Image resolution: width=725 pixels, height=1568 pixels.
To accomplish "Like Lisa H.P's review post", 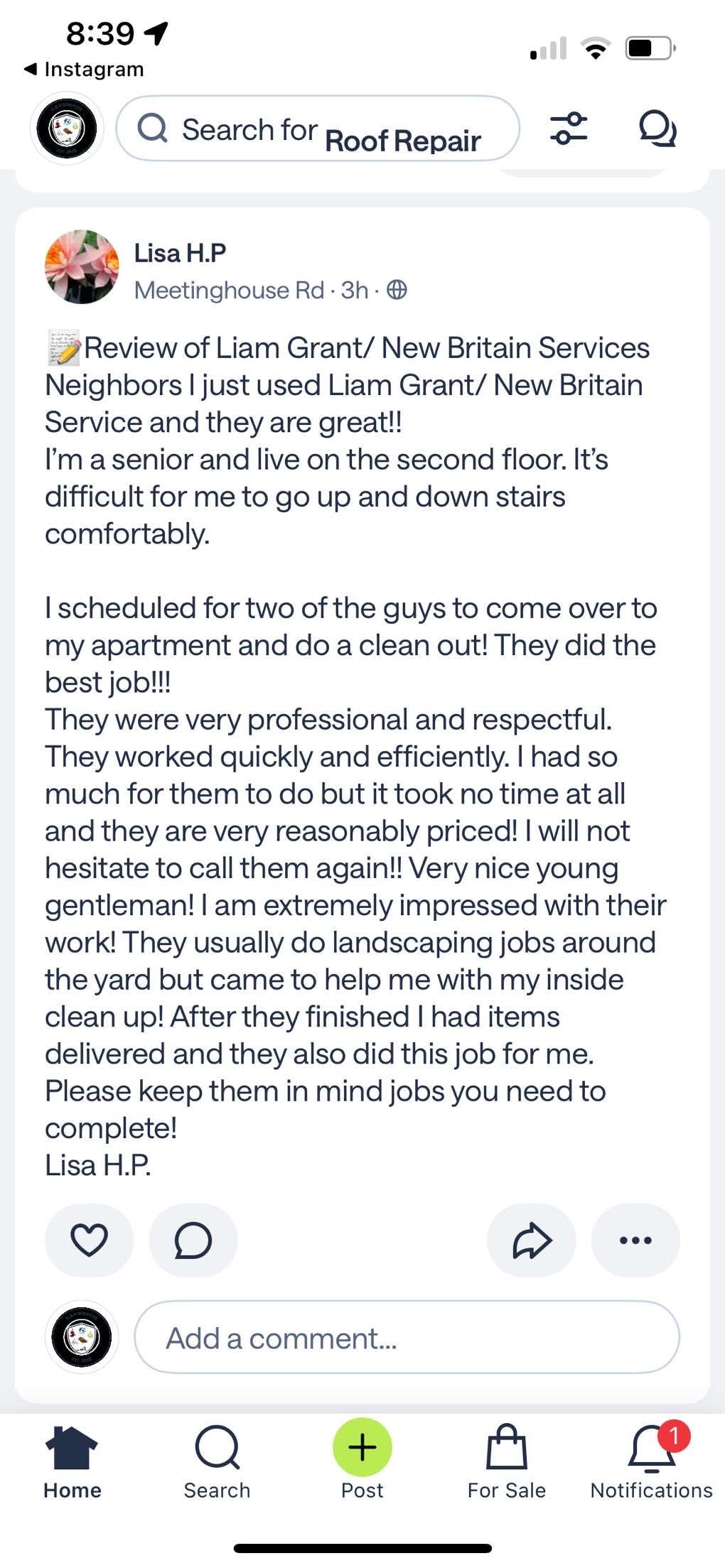I will click(89, 1240).
